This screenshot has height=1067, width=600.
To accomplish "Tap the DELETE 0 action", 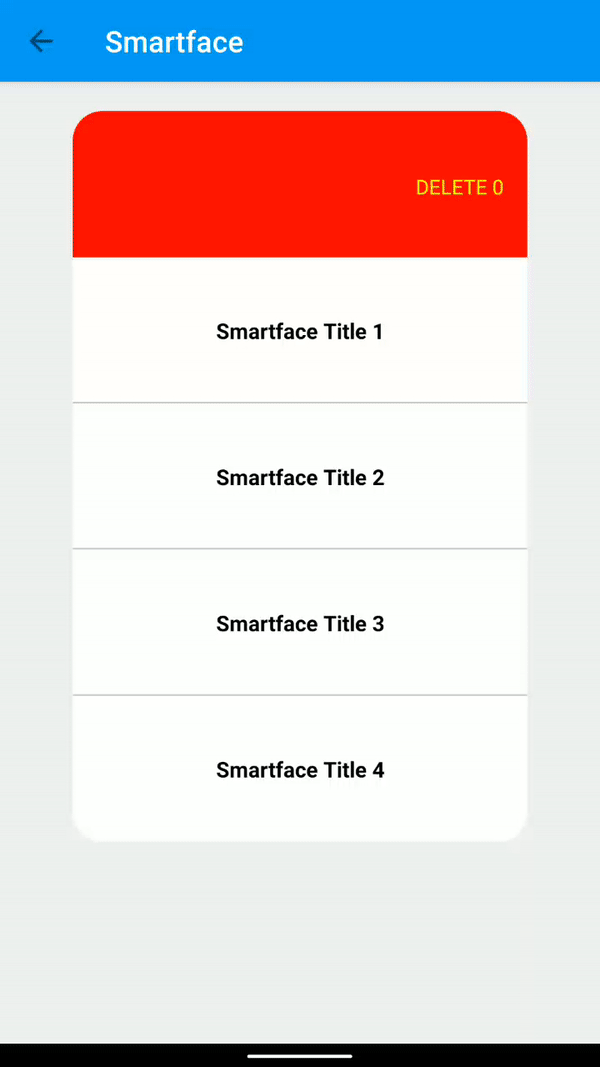I will (x=459, y=188).
